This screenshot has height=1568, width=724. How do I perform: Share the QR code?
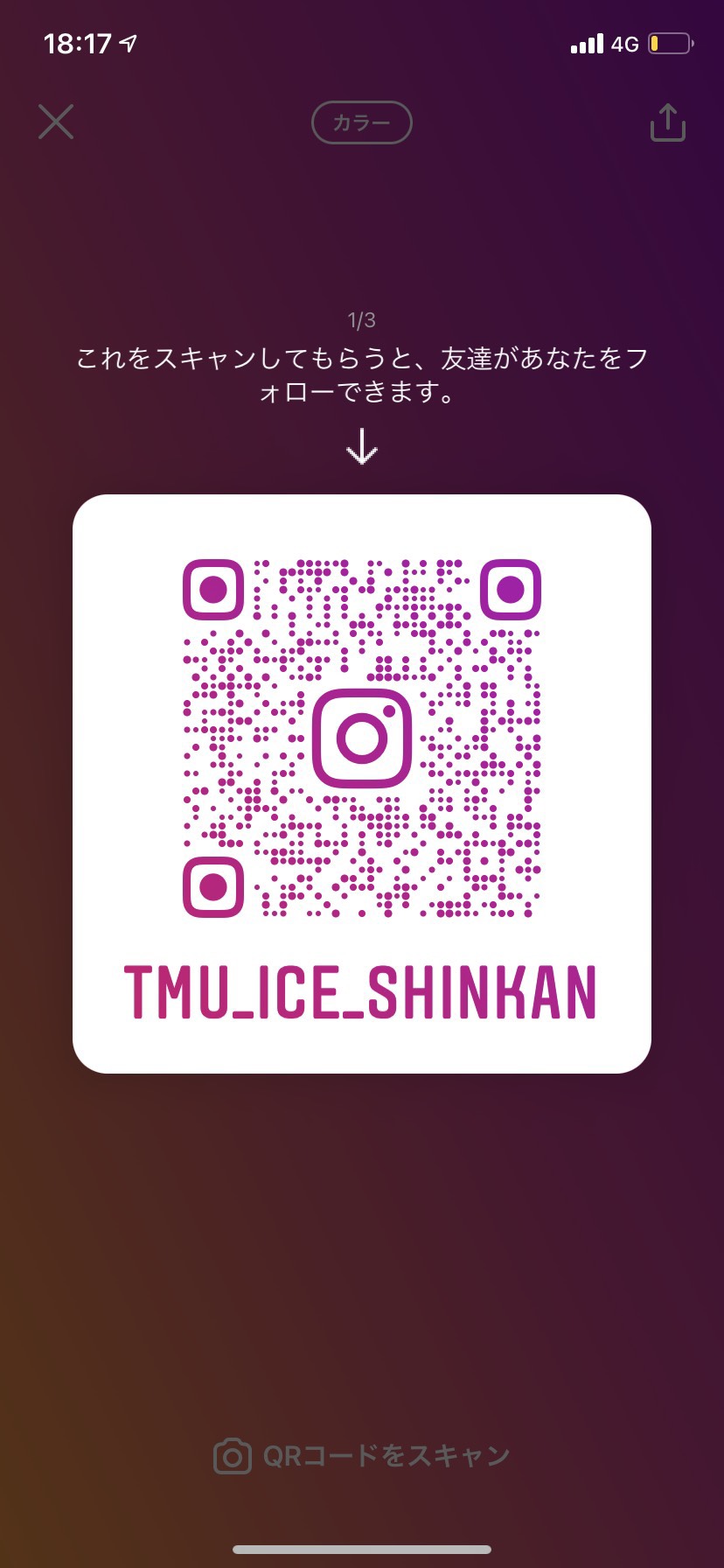tap(667, 122)
